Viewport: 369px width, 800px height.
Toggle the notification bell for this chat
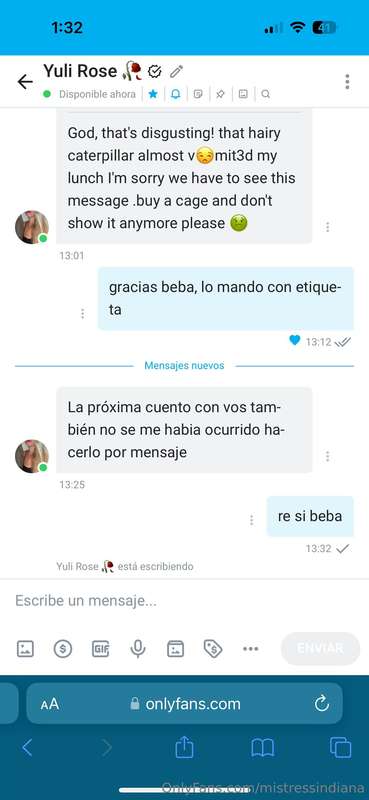[x=176, y=94]
